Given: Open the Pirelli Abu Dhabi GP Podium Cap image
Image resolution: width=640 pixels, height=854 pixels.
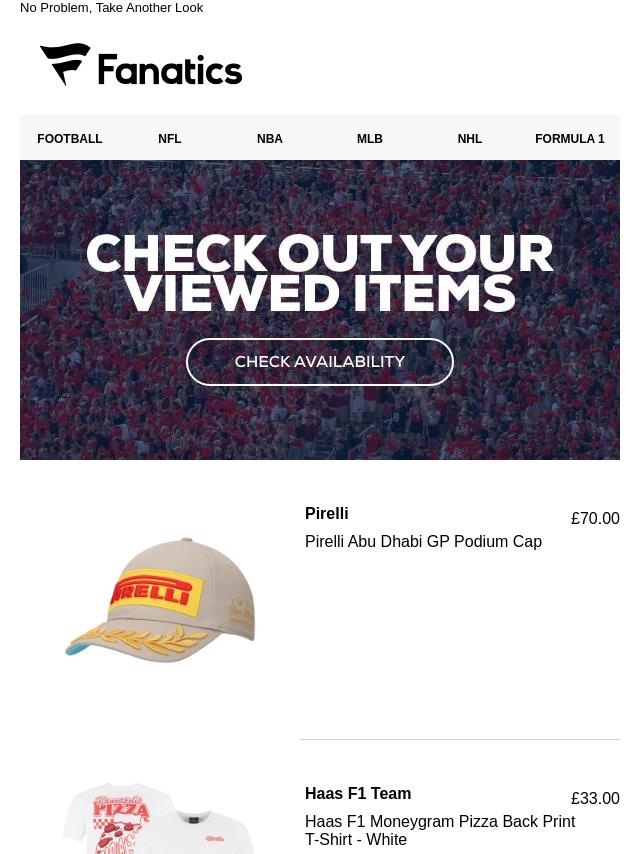Looking at the screenshot, I should click(160, 600).
